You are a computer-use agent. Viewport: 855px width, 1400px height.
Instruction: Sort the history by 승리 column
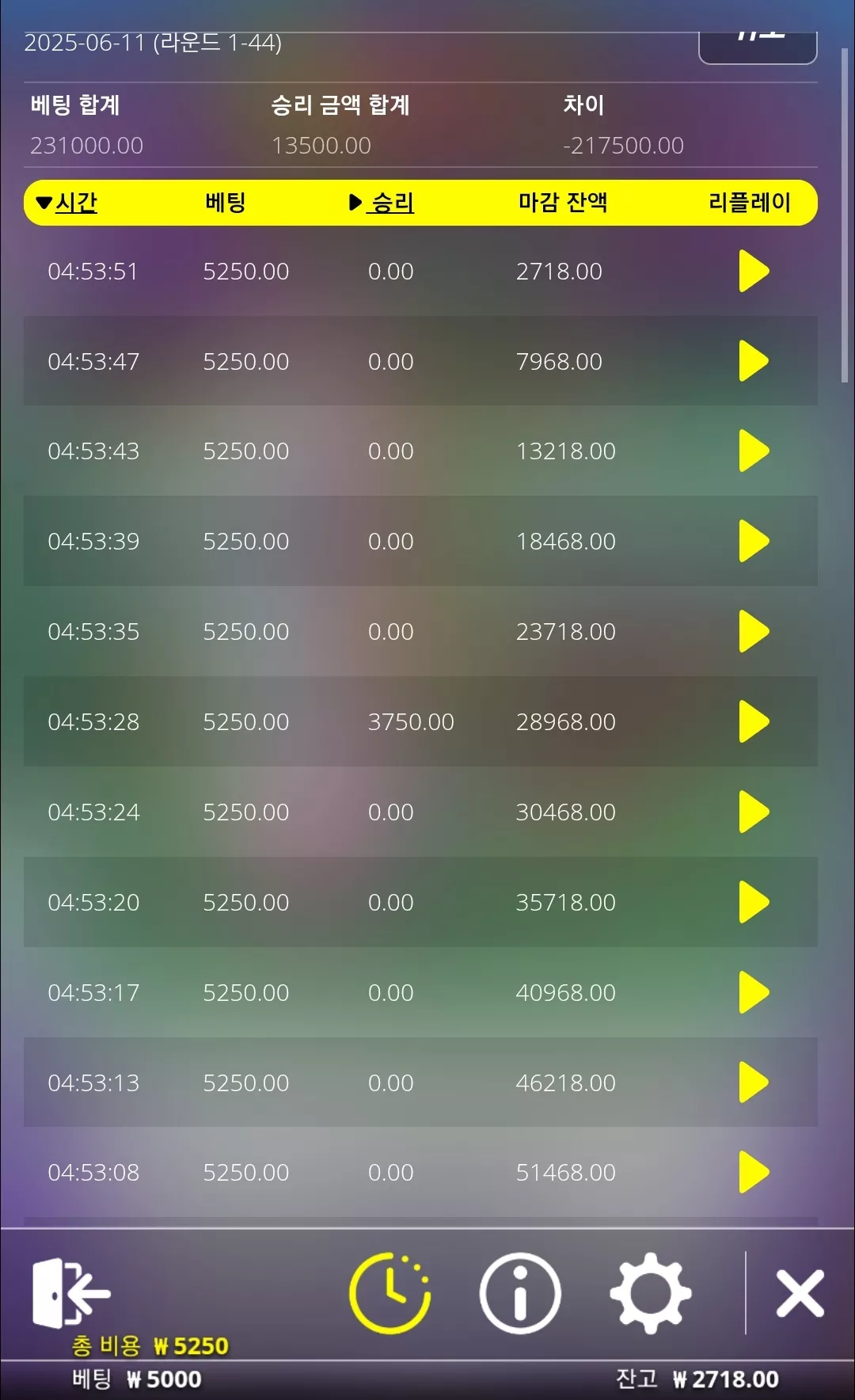click(382, 203)
